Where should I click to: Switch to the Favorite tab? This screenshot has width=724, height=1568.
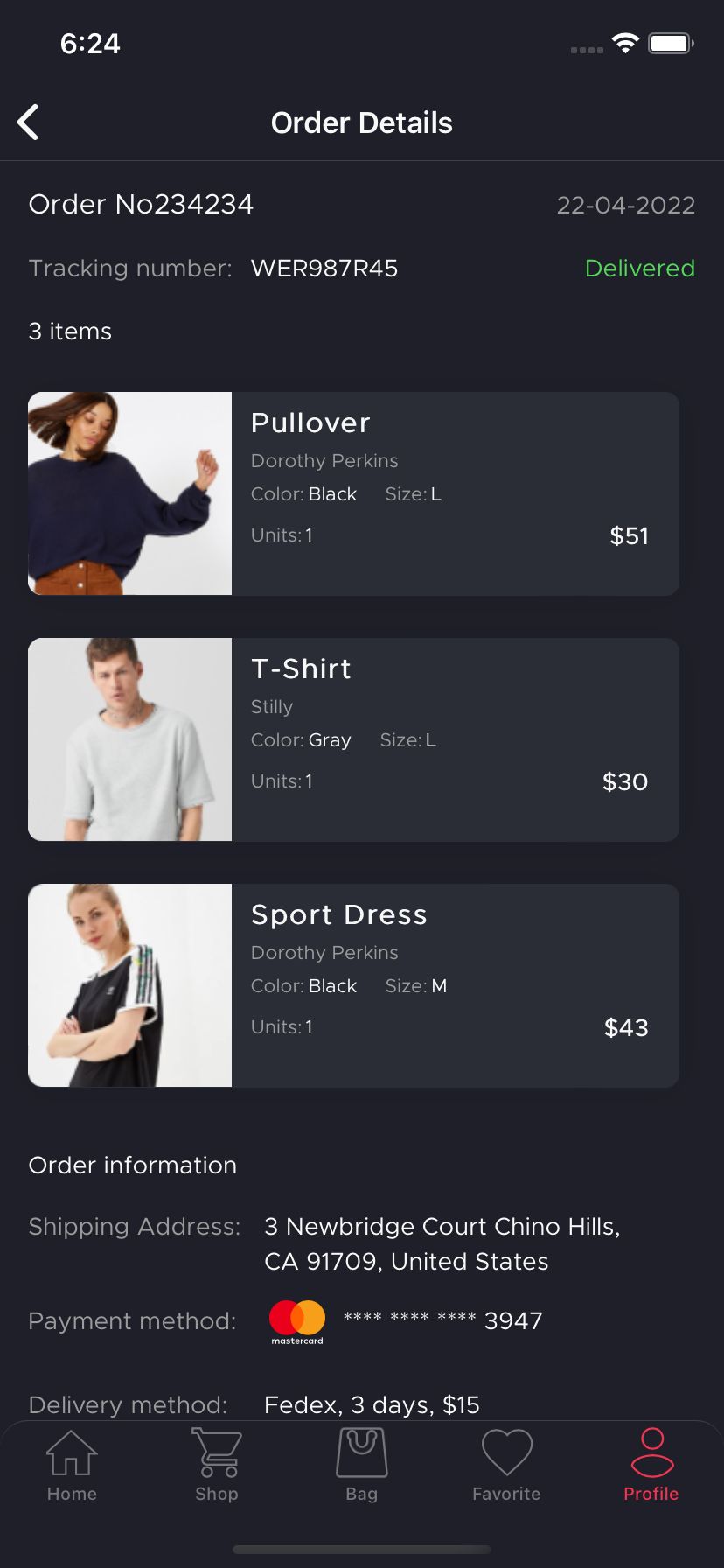pos(506,1466)
